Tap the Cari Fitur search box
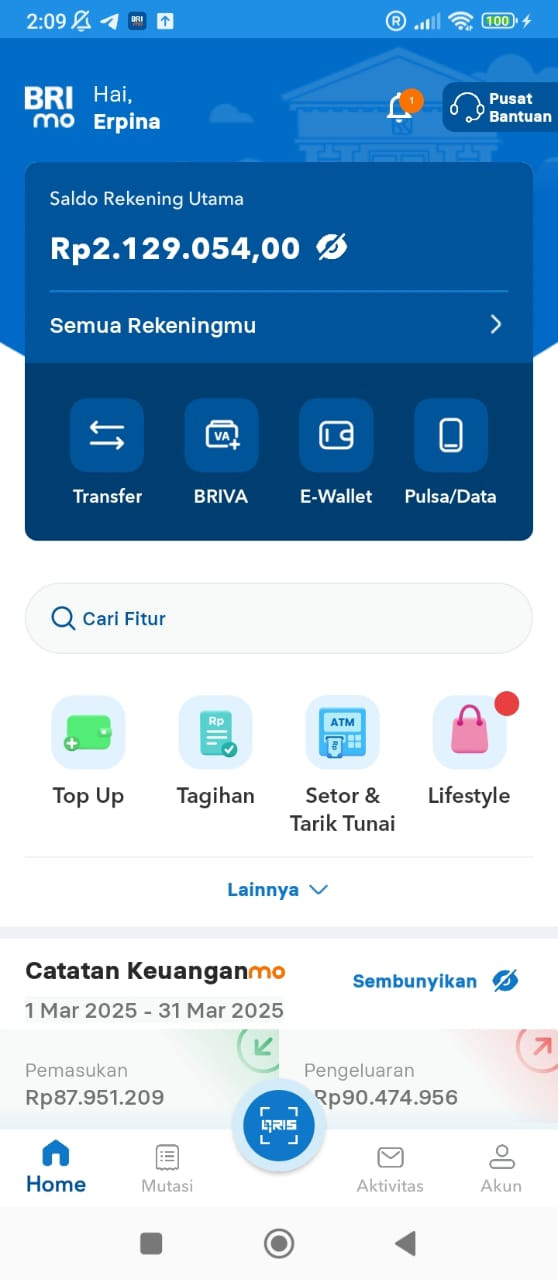Image resolution: width=558 pixels, height=1280 pixels. 279,618
